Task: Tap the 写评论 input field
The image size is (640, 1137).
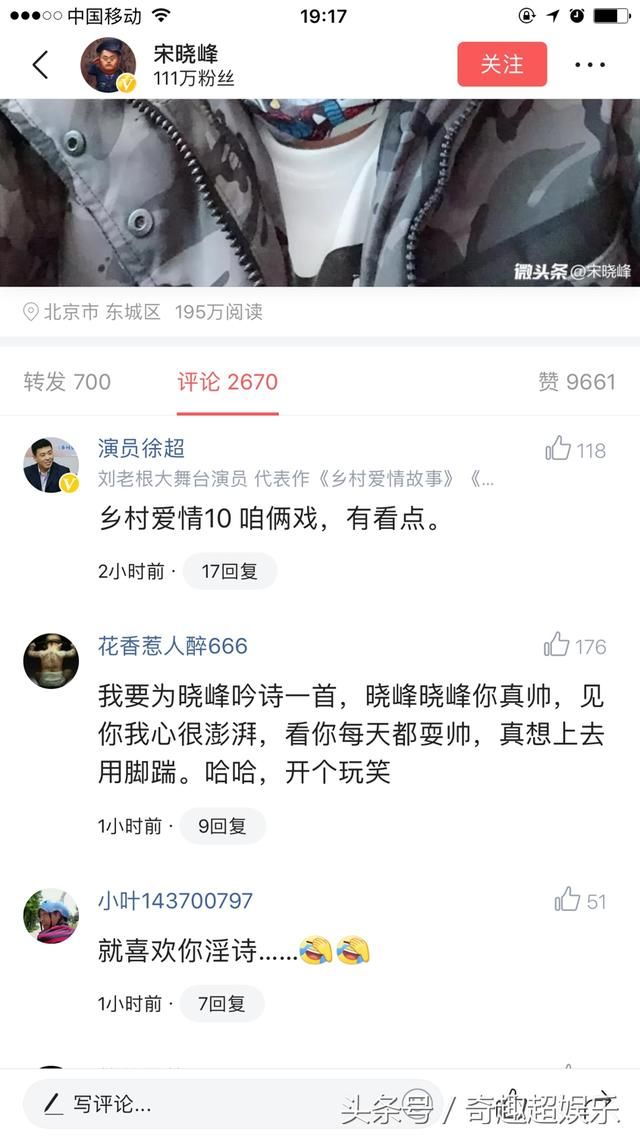Action: 180,1104
